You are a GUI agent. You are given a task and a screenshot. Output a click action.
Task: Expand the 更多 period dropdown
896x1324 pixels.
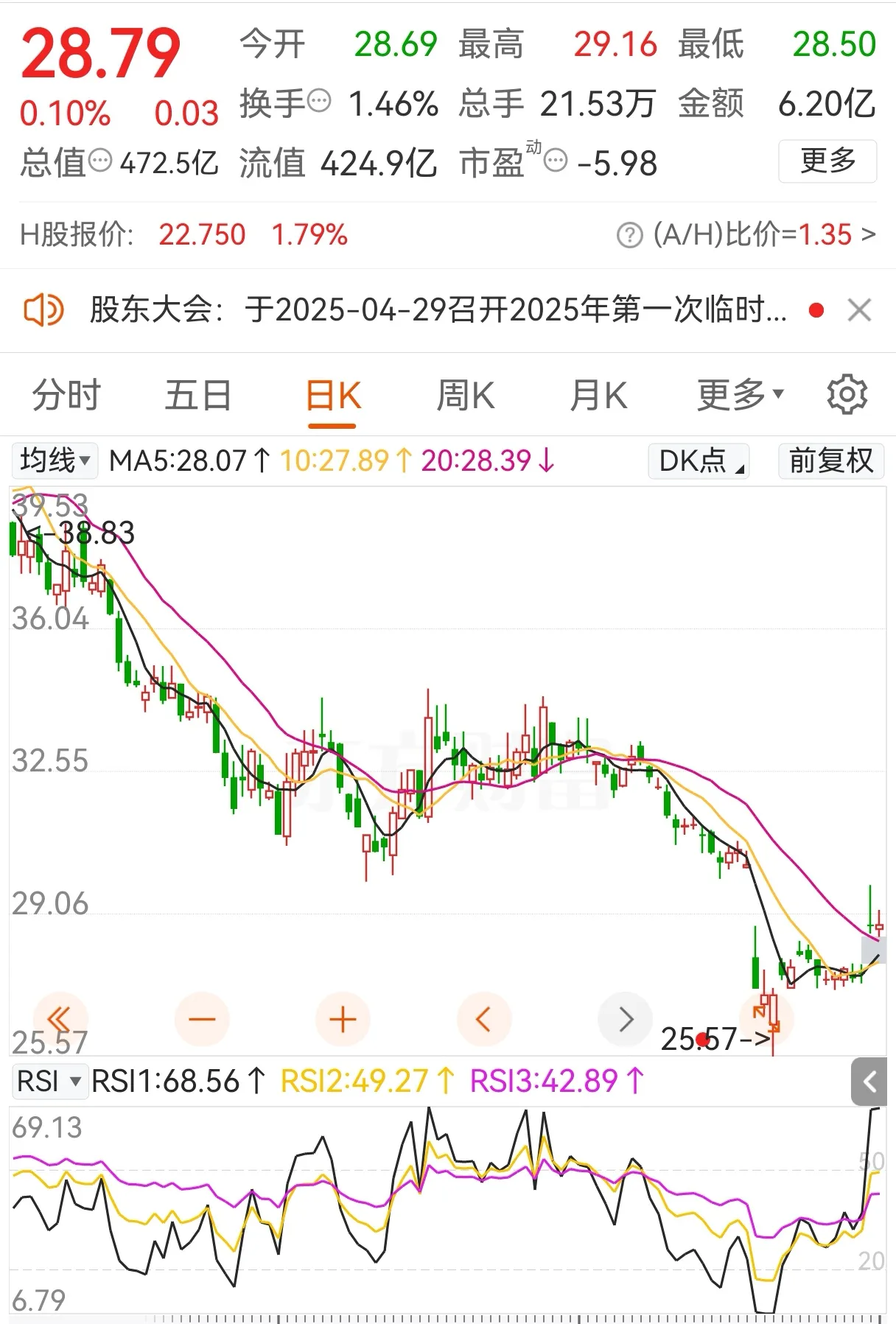click(x=739, y=394)
